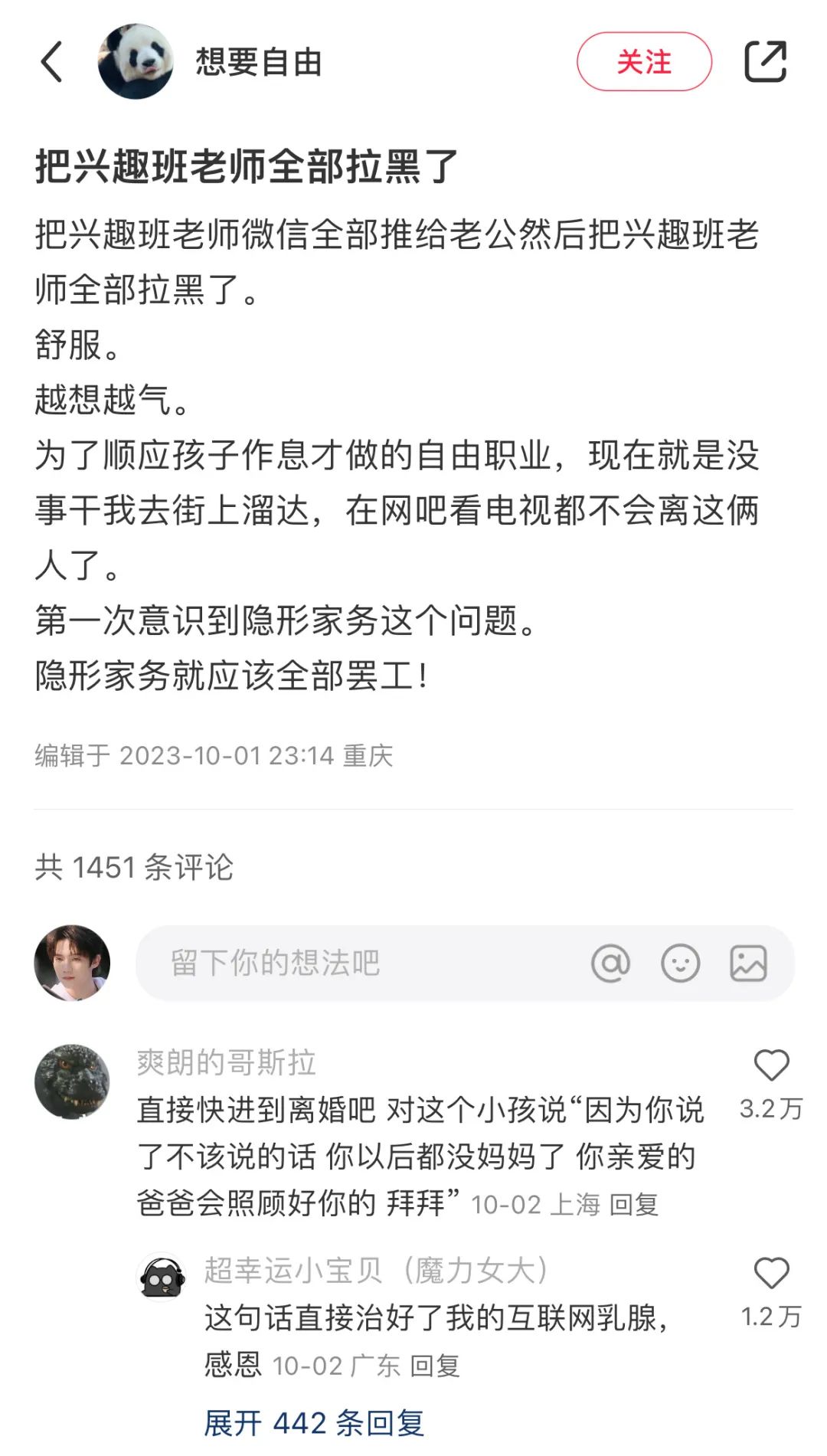Image resolution: width=827 pixels, height=1456 pixels.
Task: Like 超幸运小宝贝's reply
Action: click(771, 1274)
